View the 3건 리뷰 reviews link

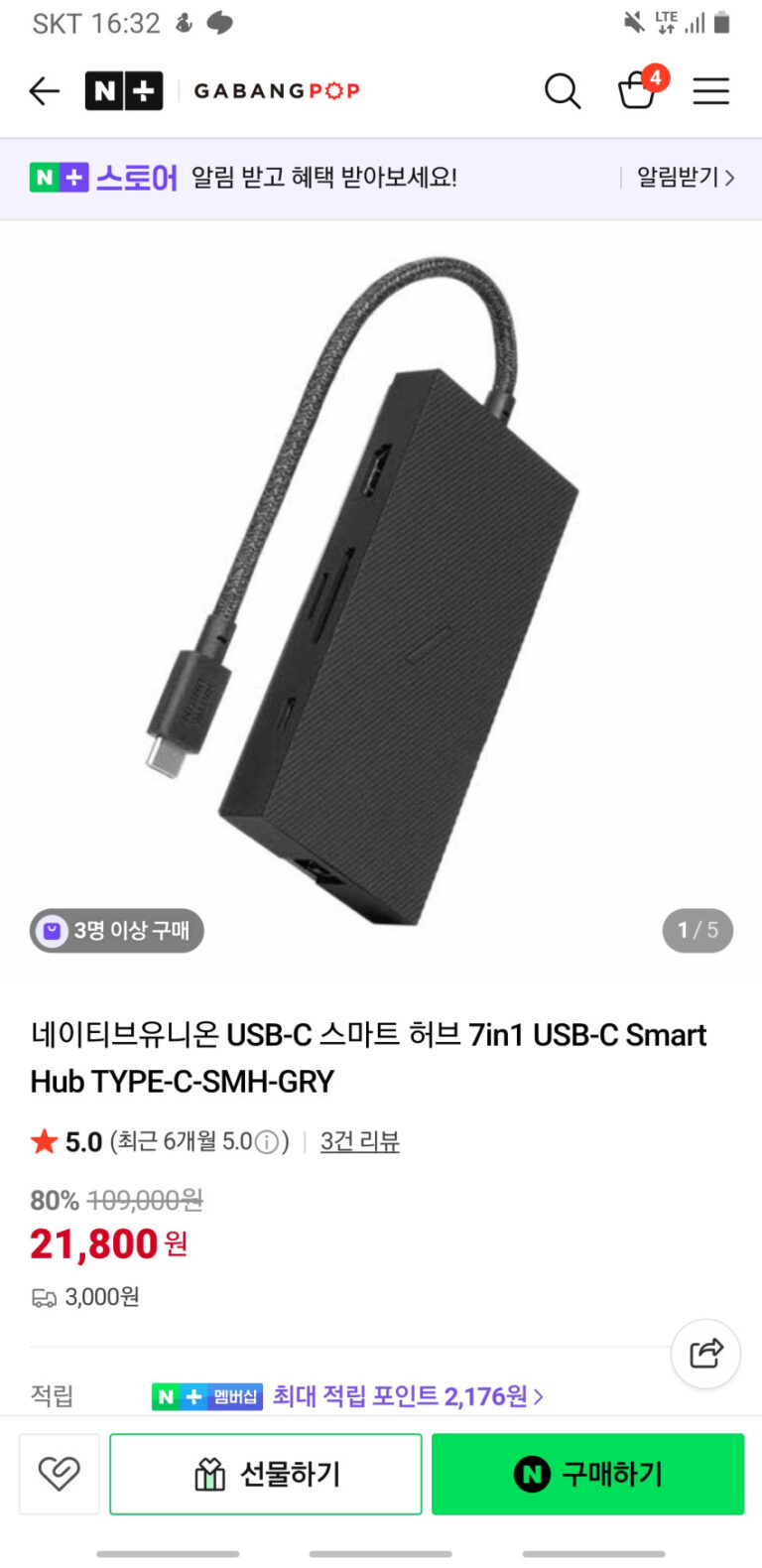click(x=359, y=1141)
